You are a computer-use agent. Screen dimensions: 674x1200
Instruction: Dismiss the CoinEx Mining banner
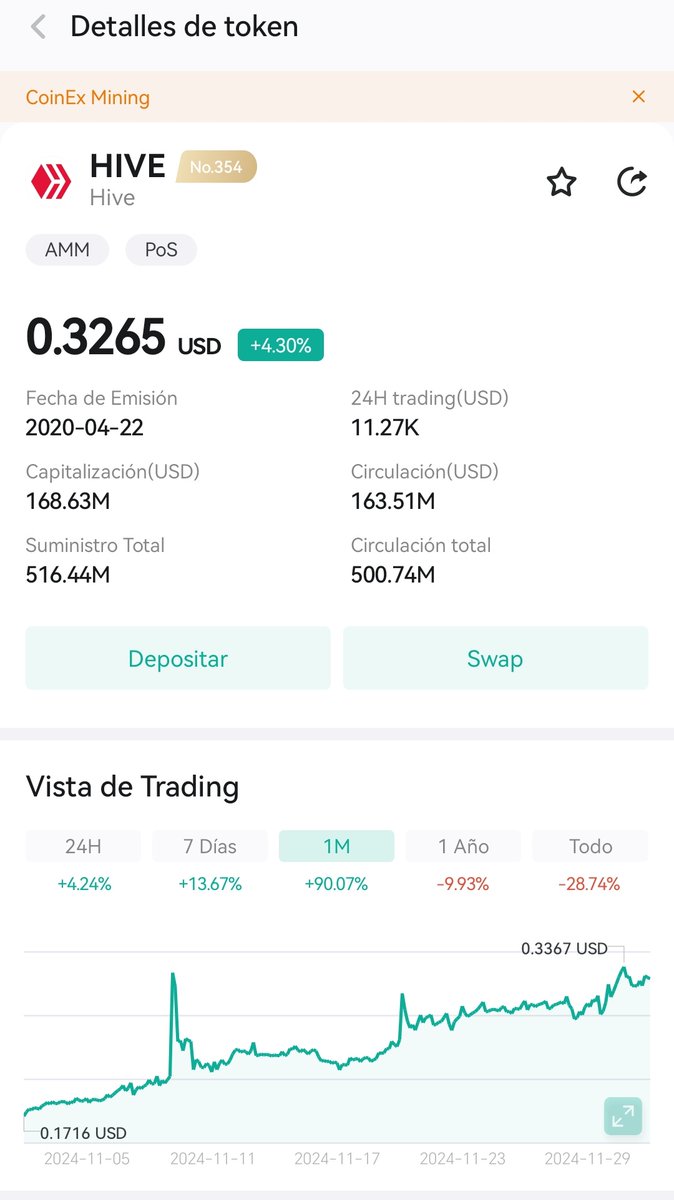point(638,97)
